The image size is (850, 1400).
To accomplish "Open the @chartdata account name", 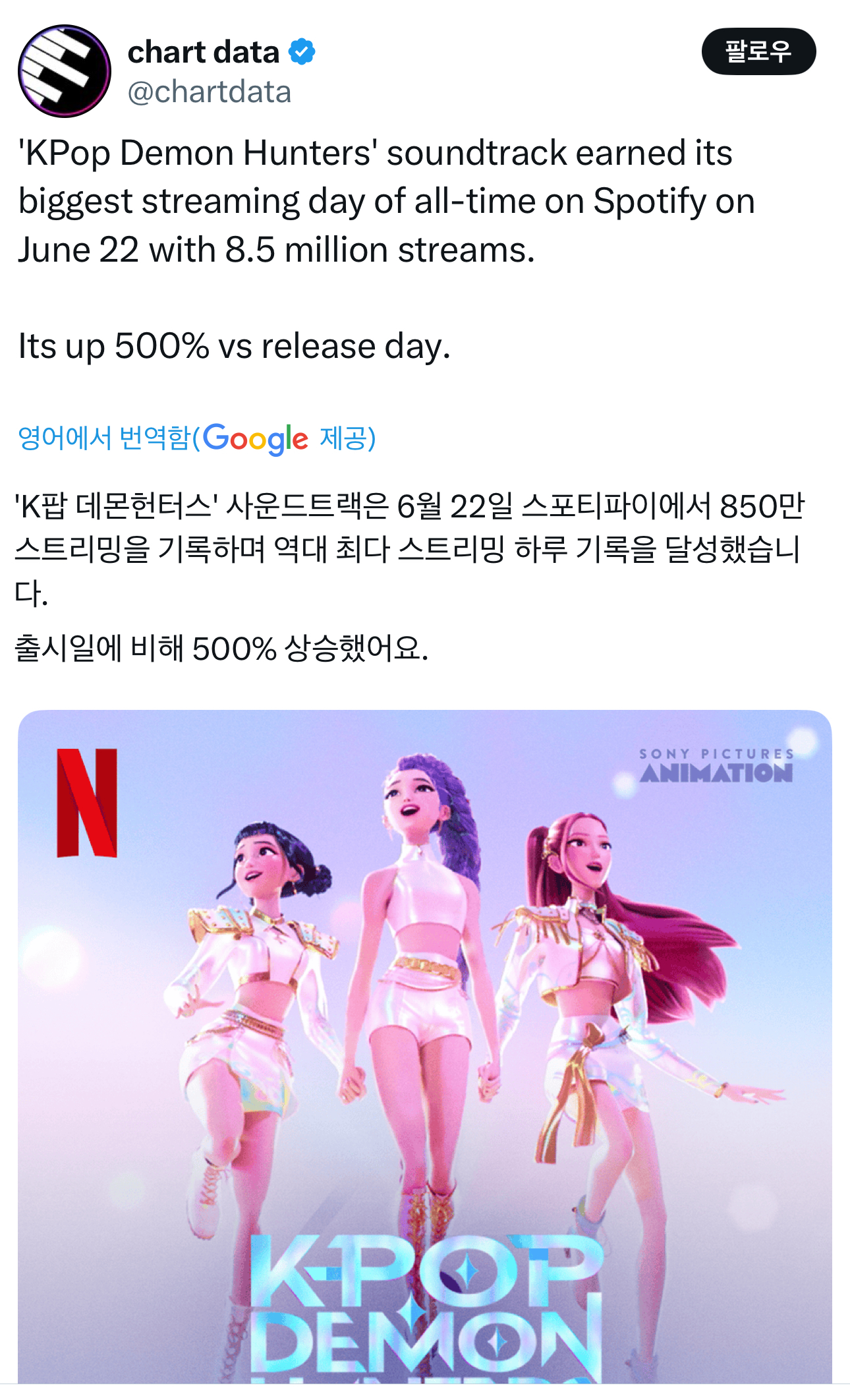I will click(x=209, y=92).
